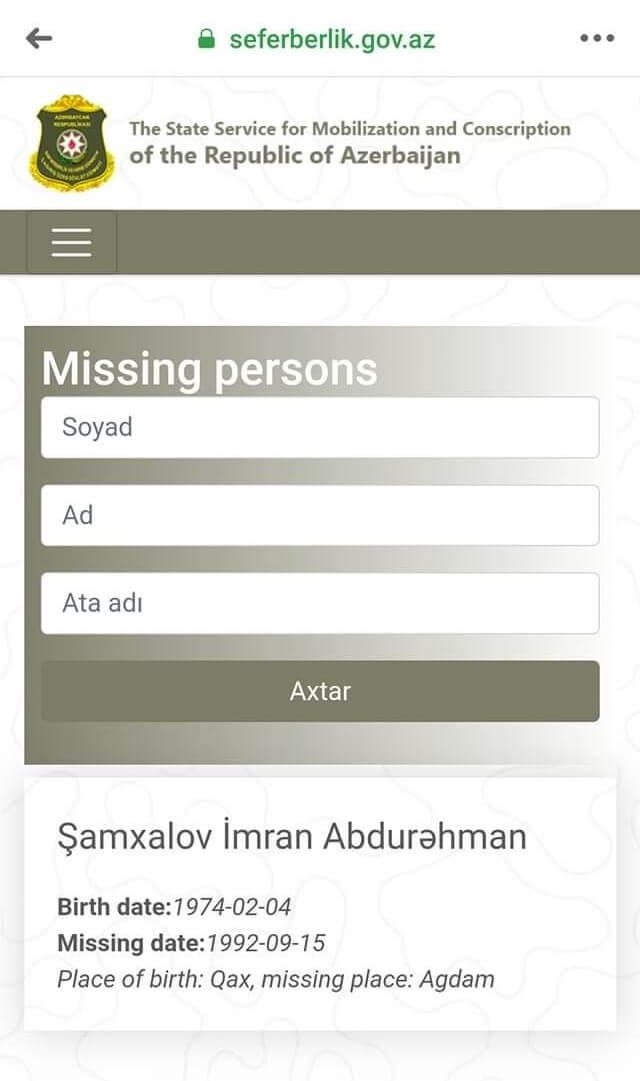Hit the Axtar search button
Viewport: 640px width, 1081px height.
click(320, 691)
